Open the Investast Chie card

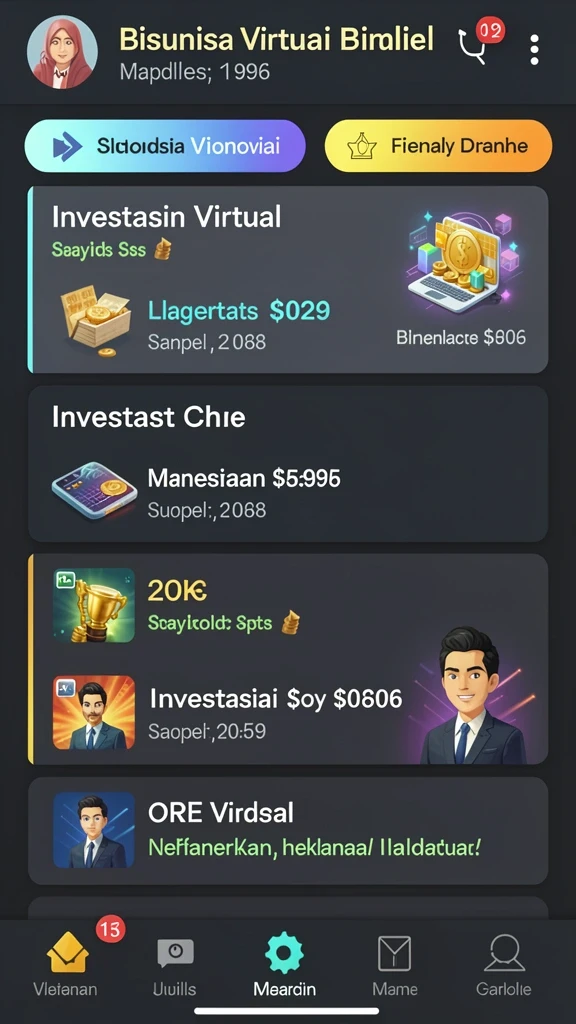pos(288,464)
